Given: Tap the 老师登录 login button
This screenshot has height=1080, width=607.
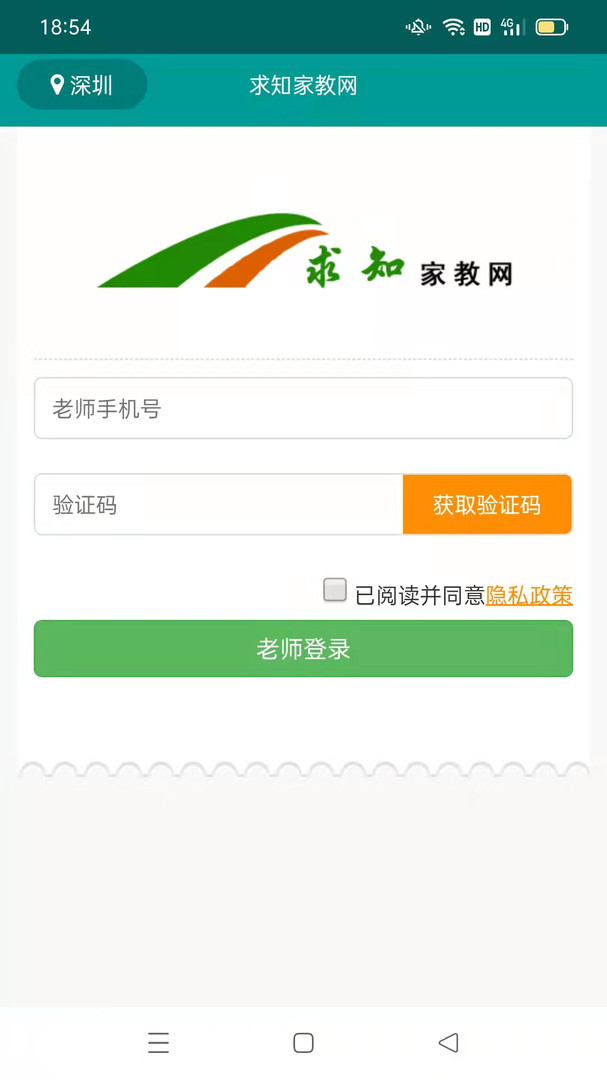Looking at the screenshot, I should pos(303,649).
